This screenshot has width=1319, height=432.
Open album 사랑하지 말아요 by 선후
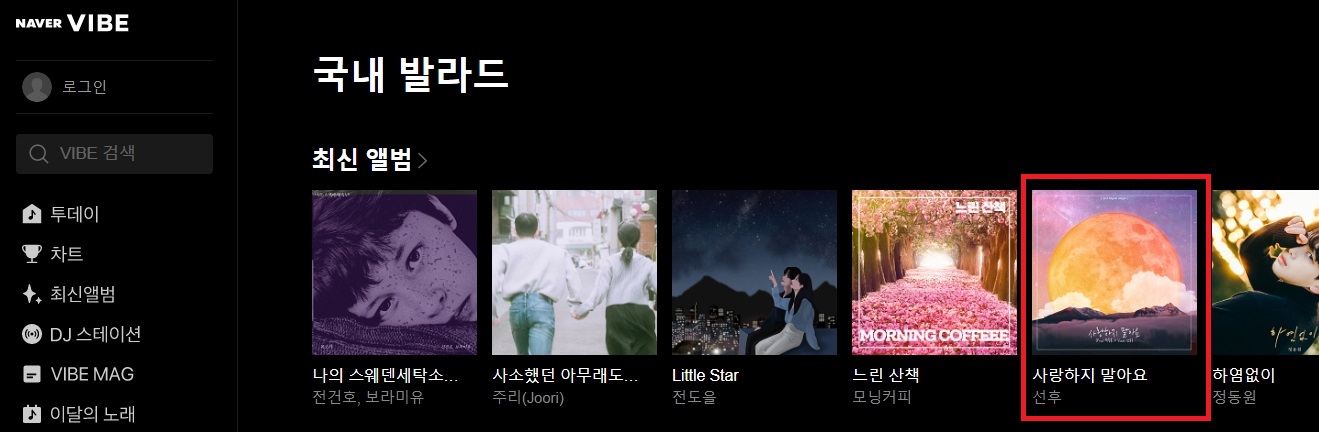pyautogui.click(x=1114, y=272)
